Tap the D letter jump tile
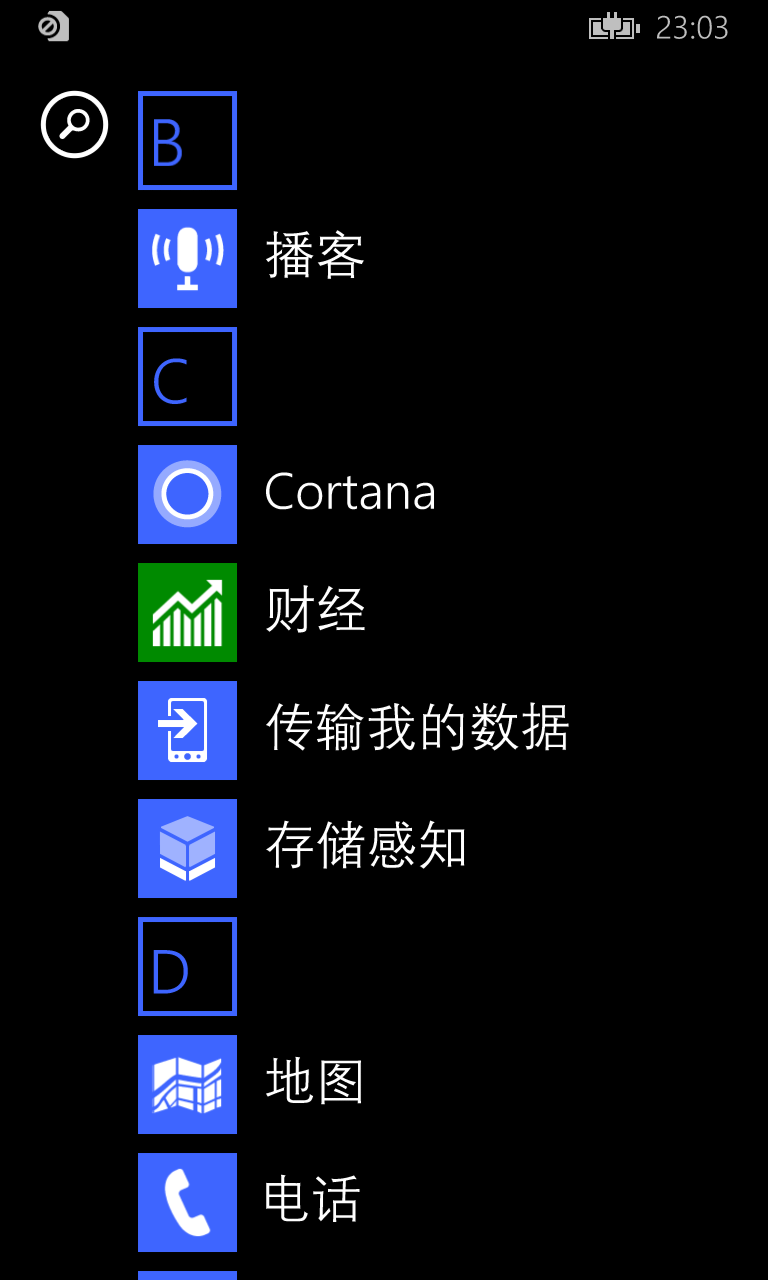 click(x=187, y=966)
